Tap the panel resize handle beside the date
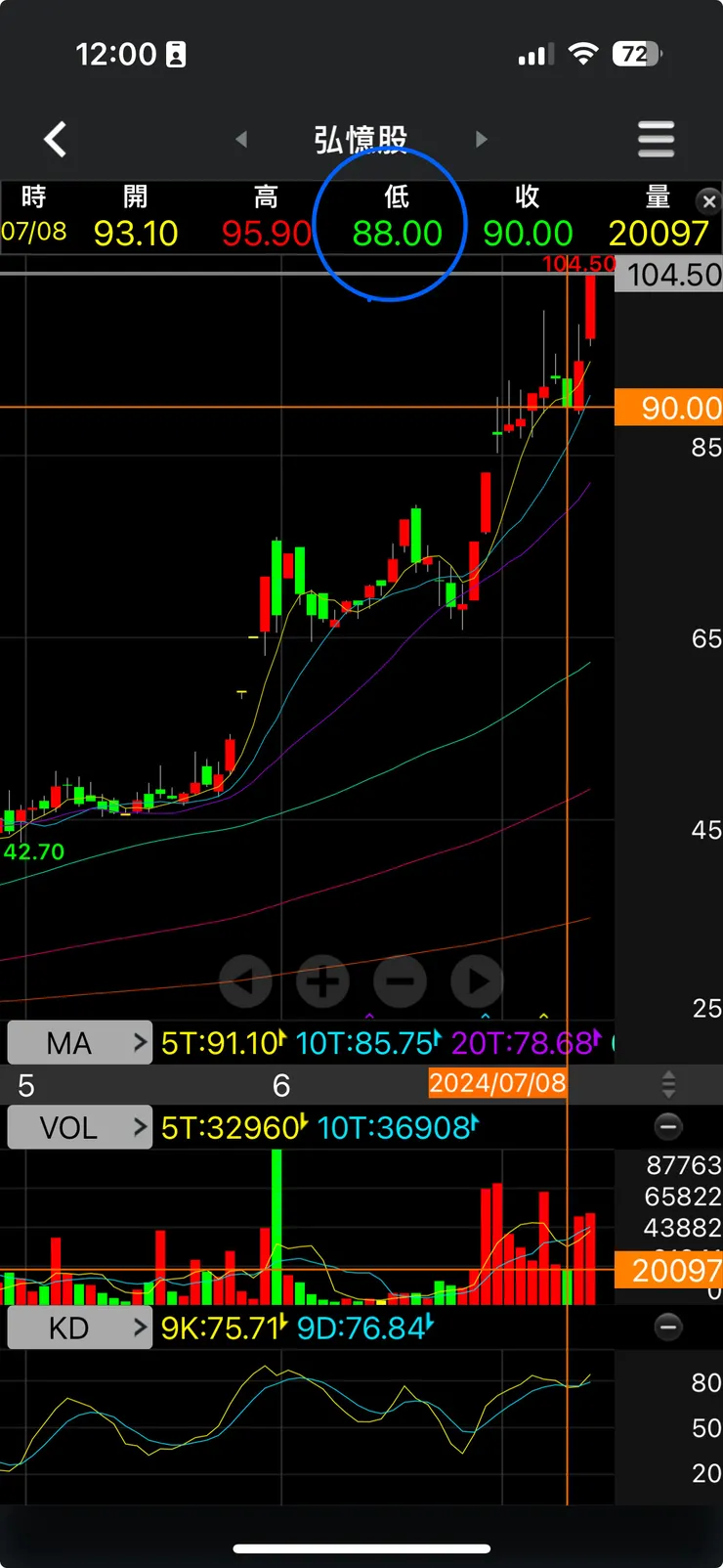 (668, 1084)
